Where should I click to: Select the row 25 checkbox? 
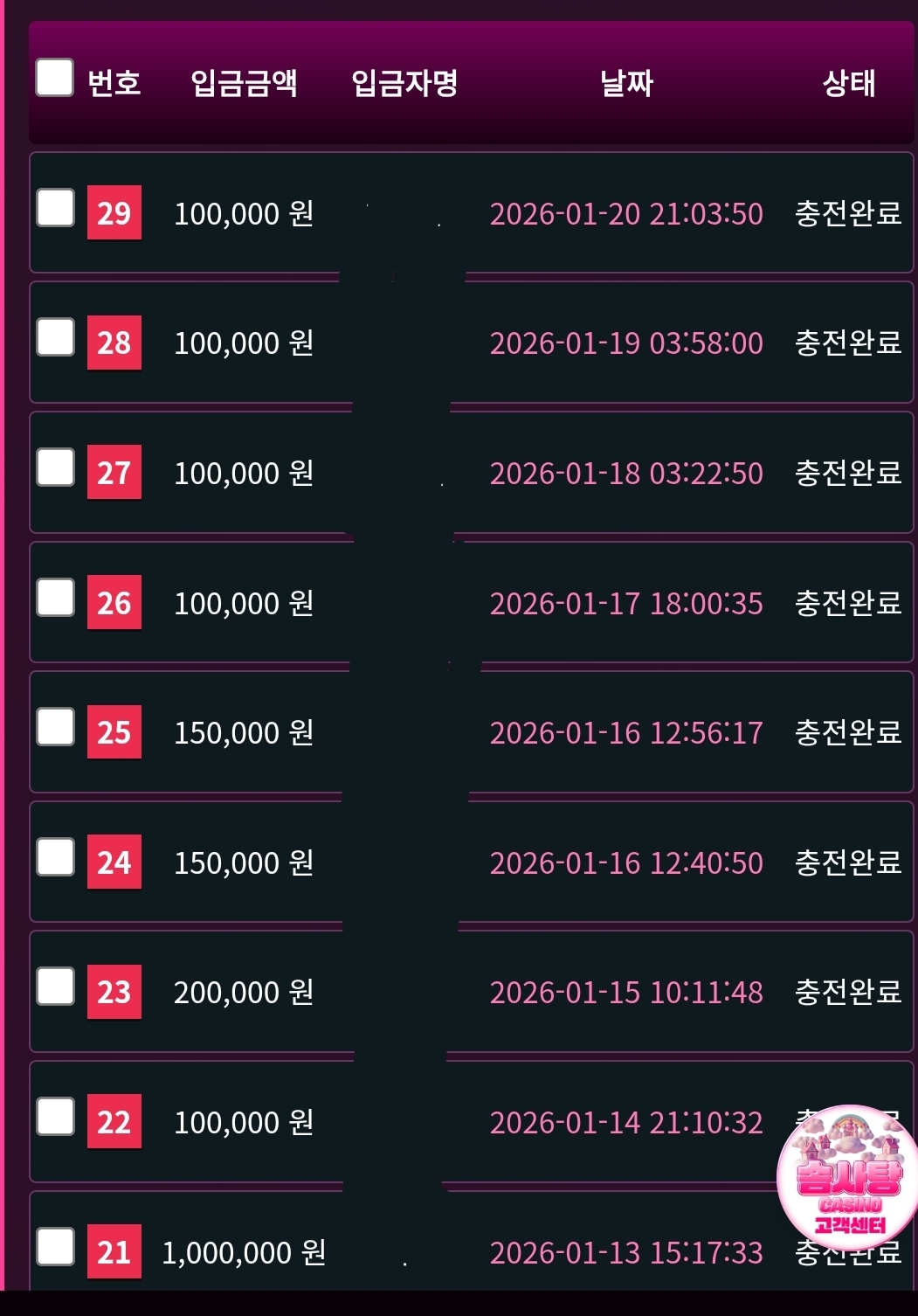click(55, 727)
